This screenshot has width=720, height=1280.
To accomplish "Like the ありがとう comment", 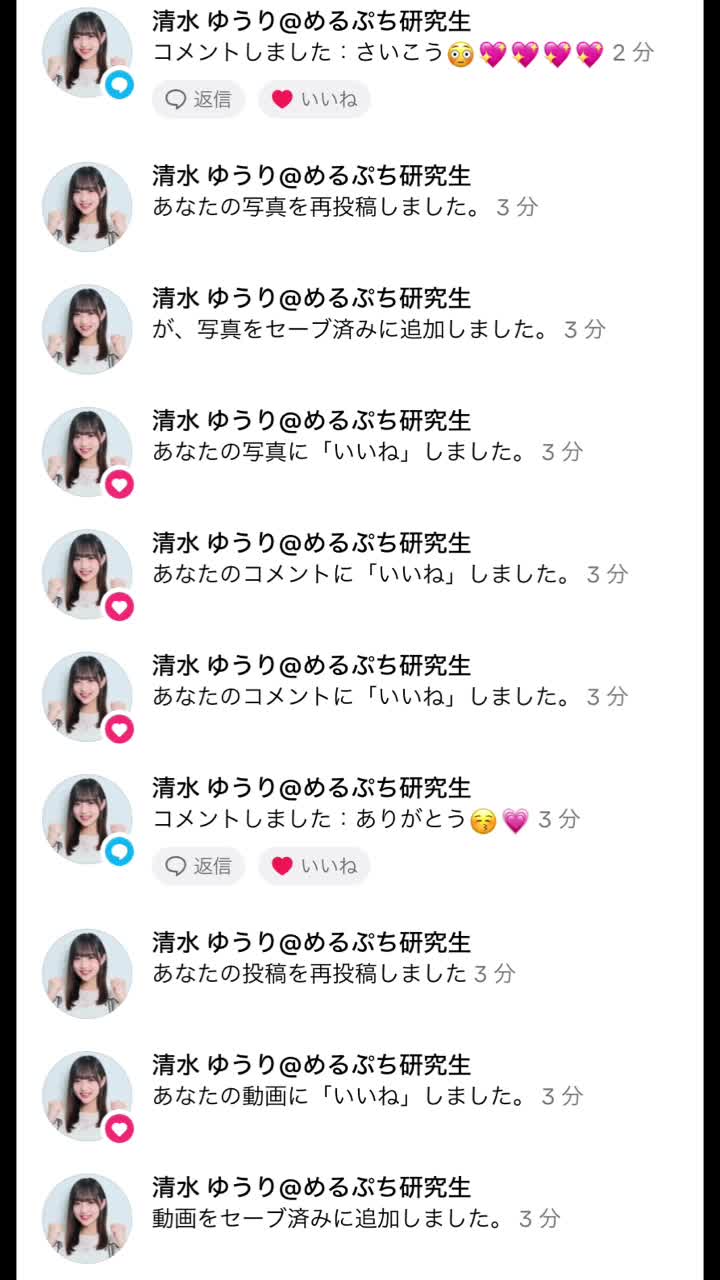I will coord(314,866).
